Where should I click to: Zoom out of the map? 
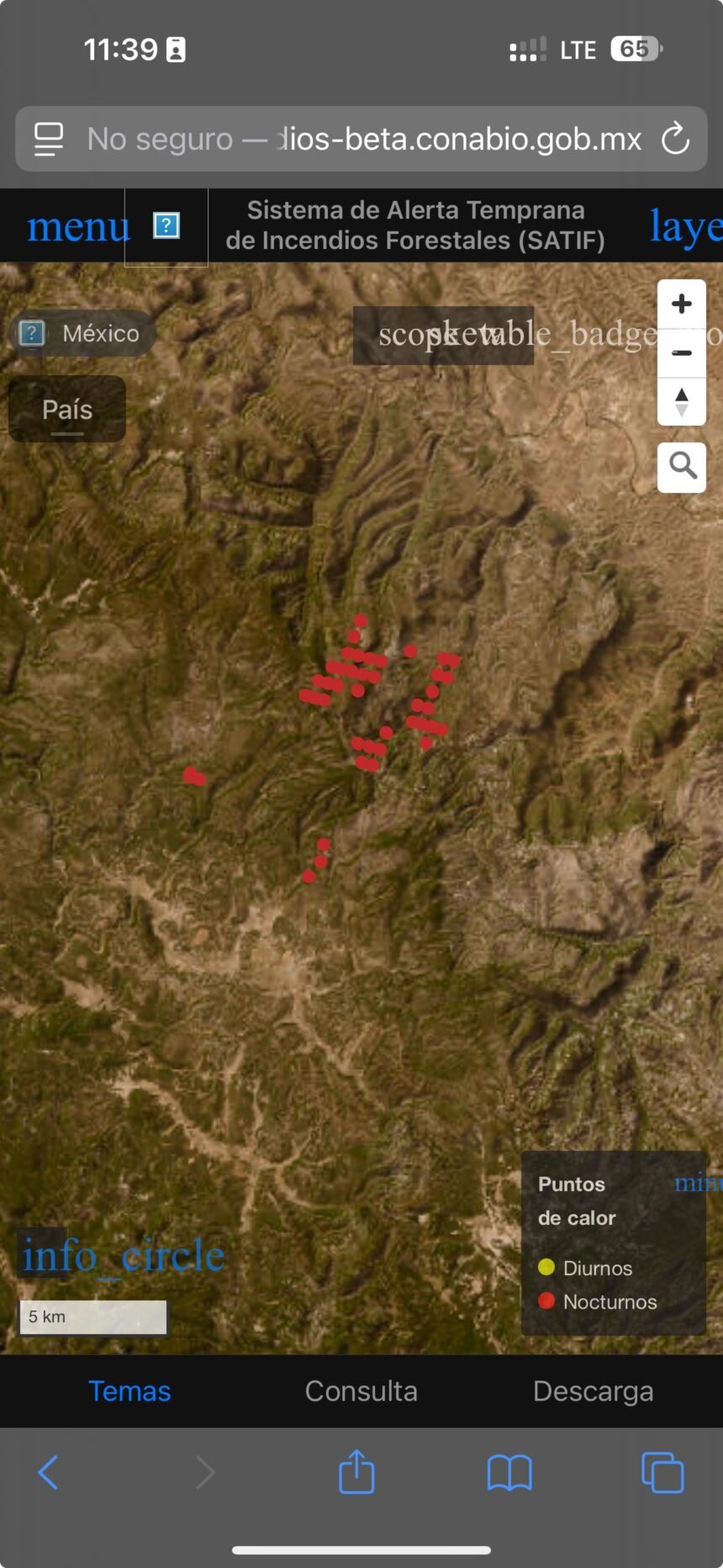[x=682, y=352]
